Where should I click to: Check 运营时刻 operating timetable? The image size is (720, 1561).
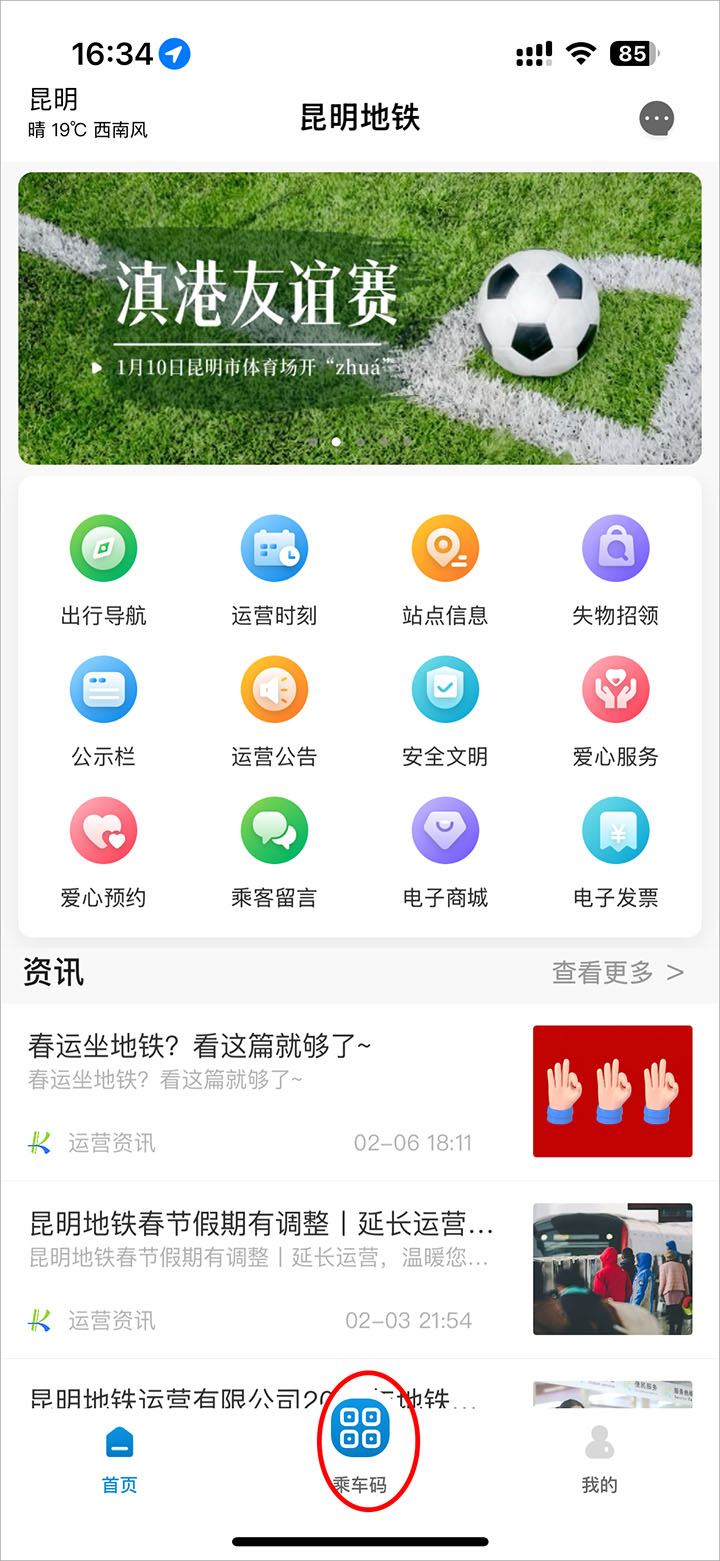click(x=274, y=568)
